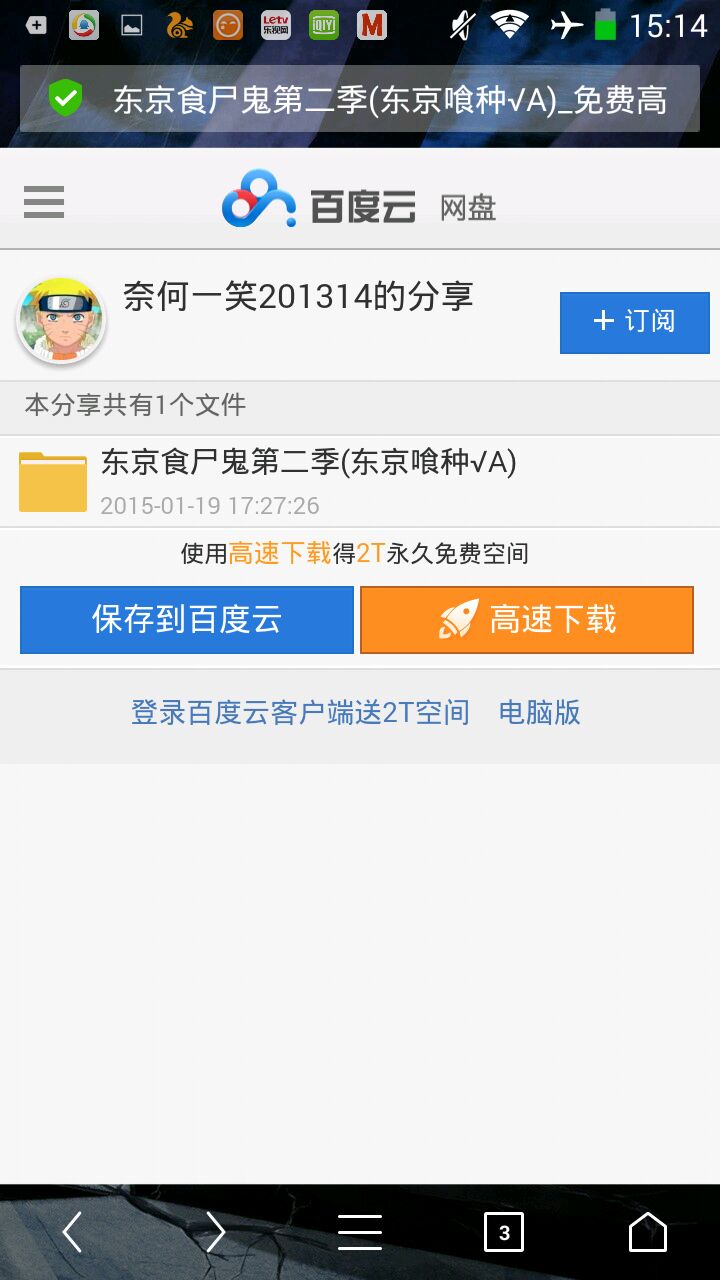Go back to the previous page

72,1232
